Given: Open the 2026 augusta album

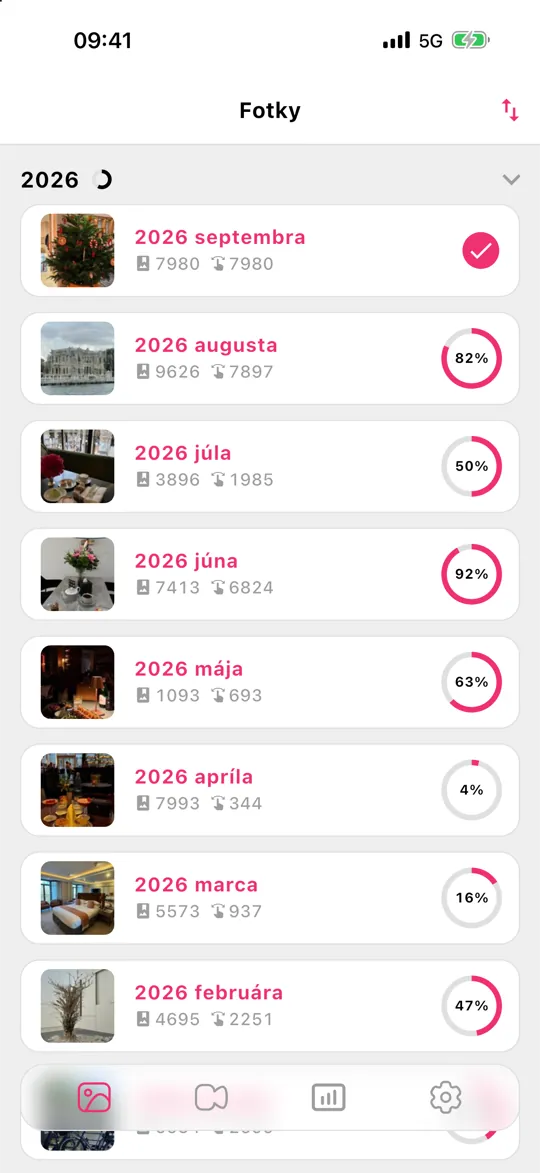Looking at the screenshot, I should (270, 358).
